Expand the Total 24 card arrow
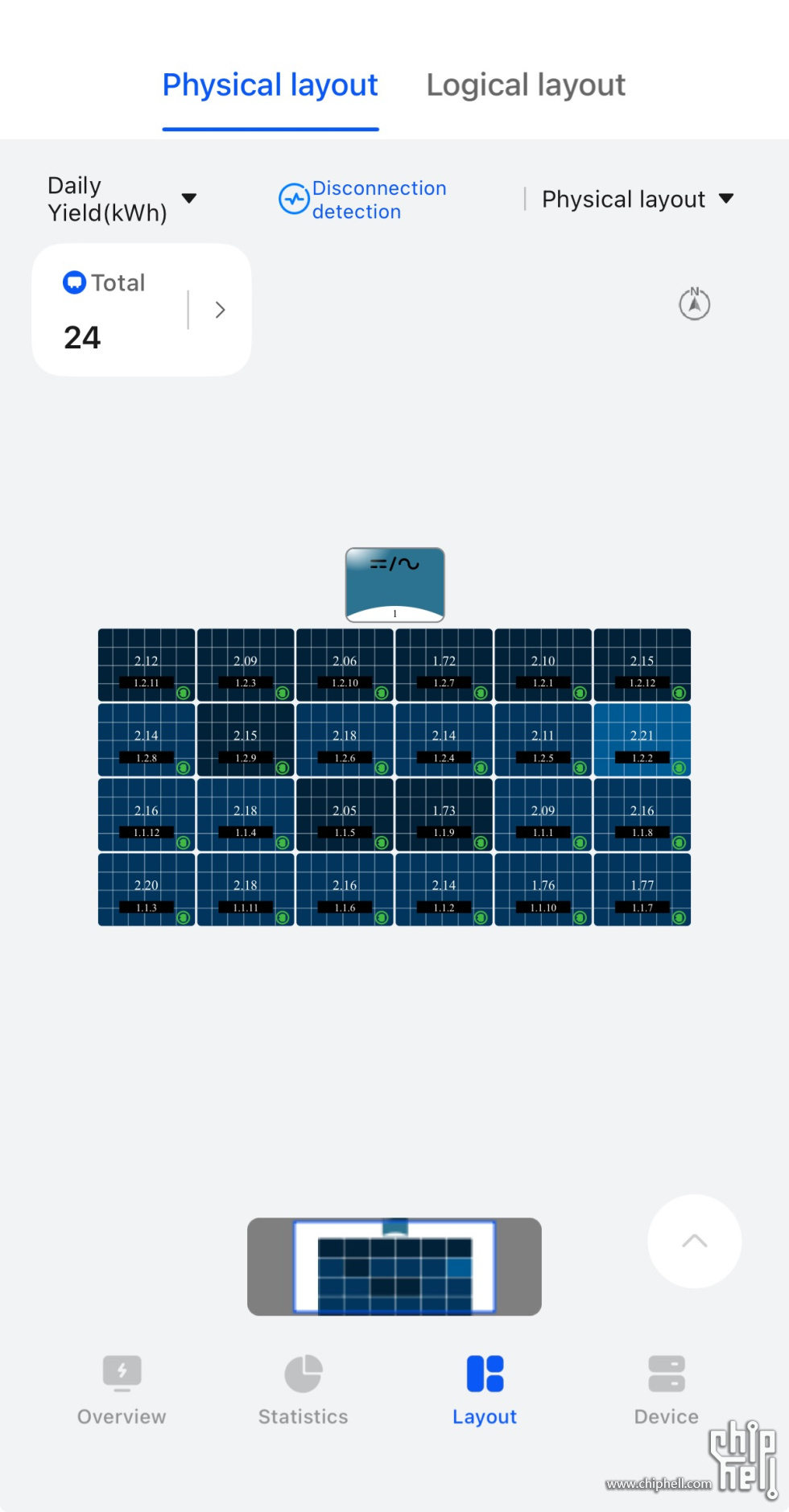Screen dimensions: 789x1512 220,310
